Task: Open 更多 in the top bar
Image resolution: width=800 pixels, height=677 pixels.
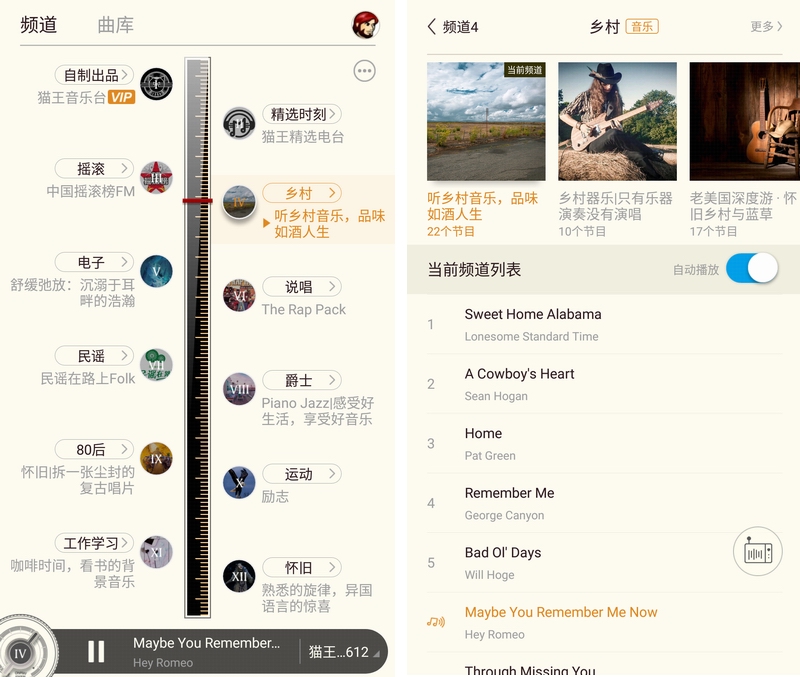Action: (767, 27)
